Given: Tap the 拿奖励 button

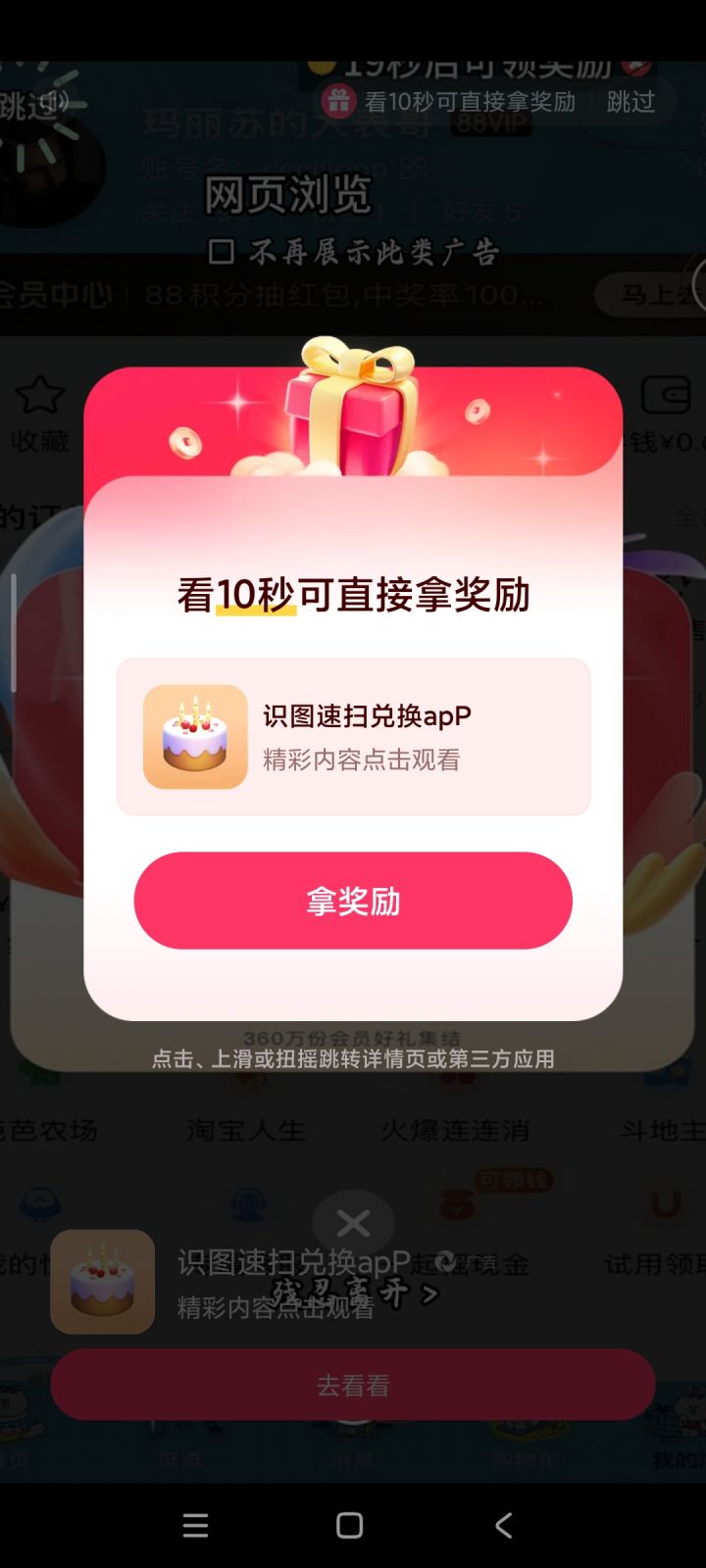Looking at the screenshot, I should 353,900.
